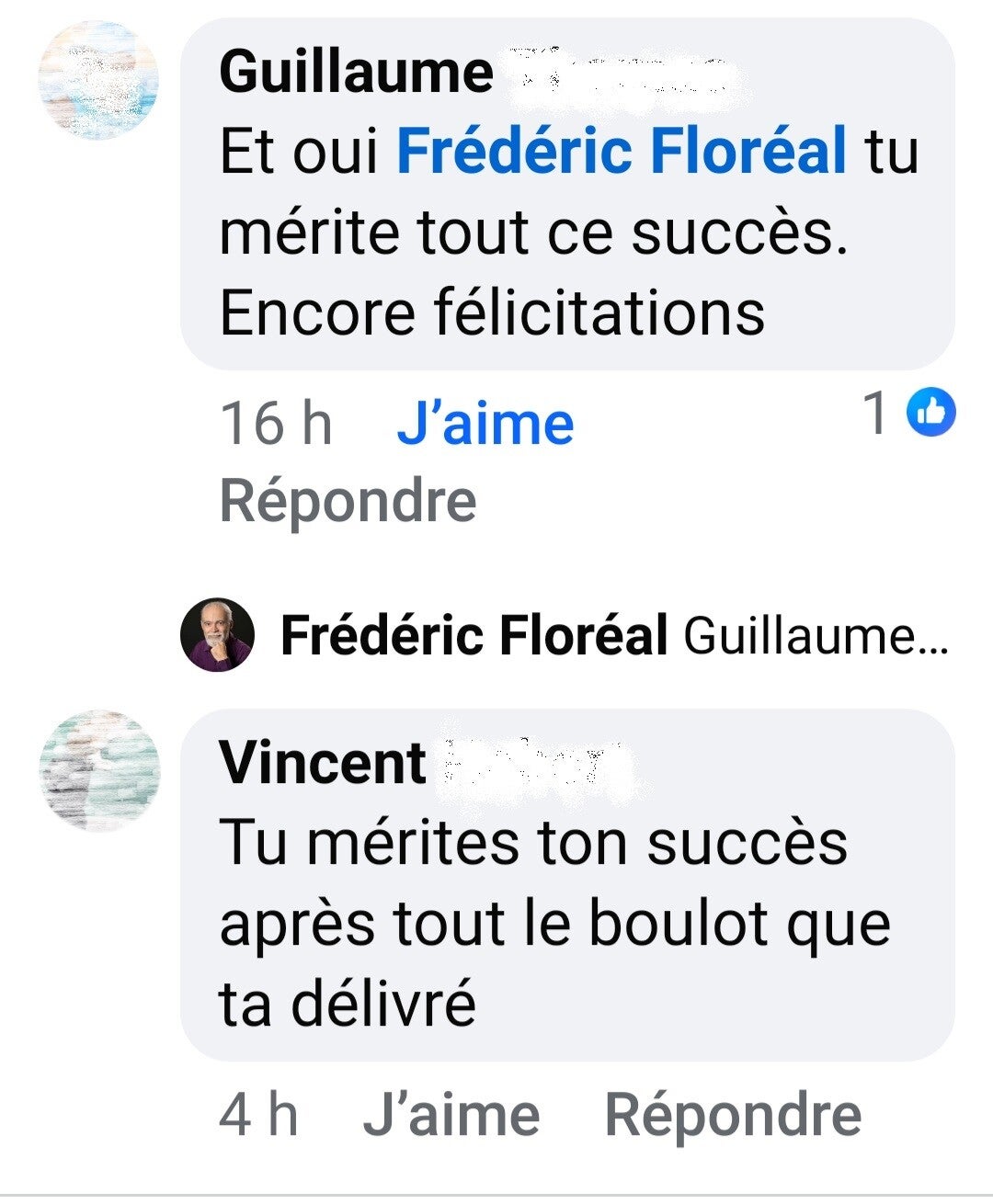Open the tagged Frédéric Floréal link
This screenshot has height=1204, width=993.
pos(621,152)
